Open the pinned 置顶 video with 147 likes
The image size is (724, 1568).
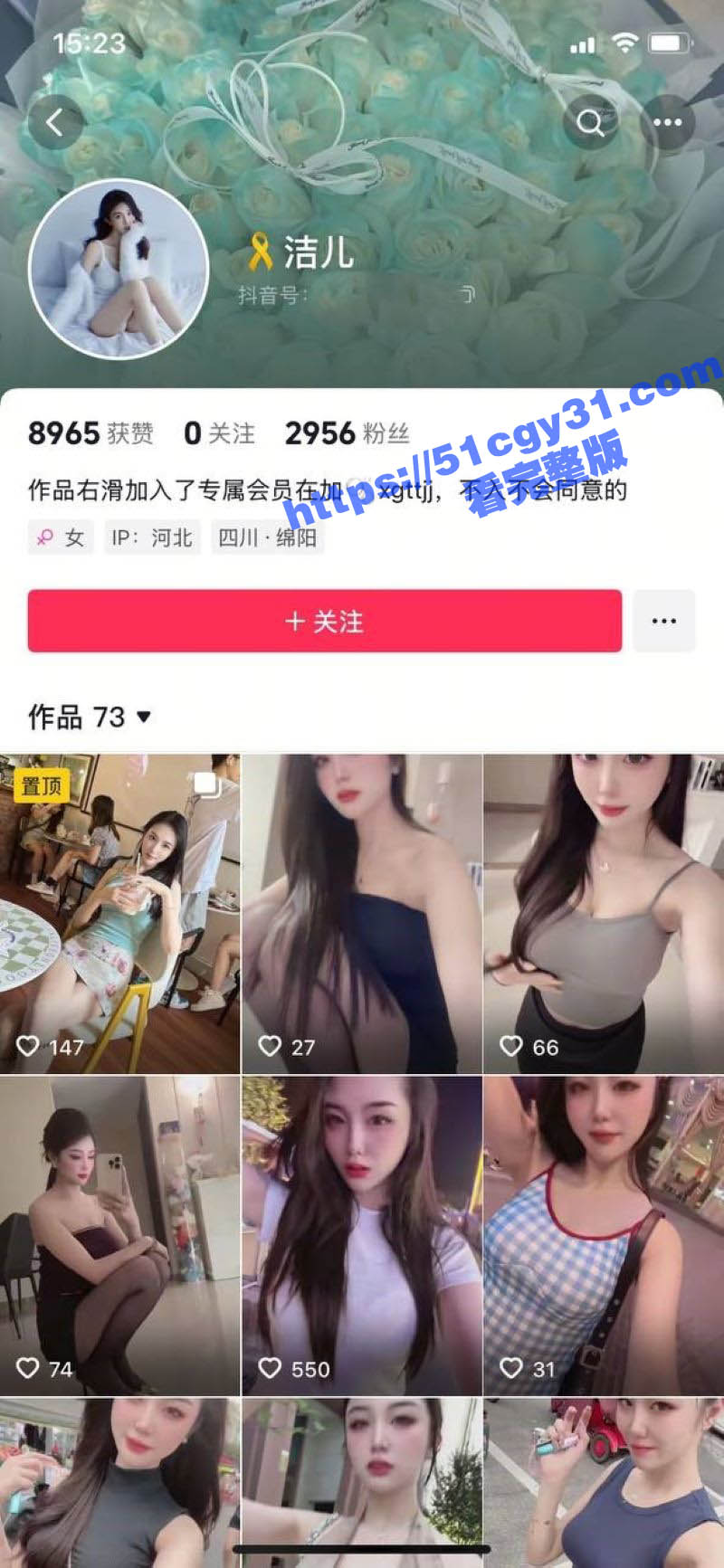tap(119, 914)
